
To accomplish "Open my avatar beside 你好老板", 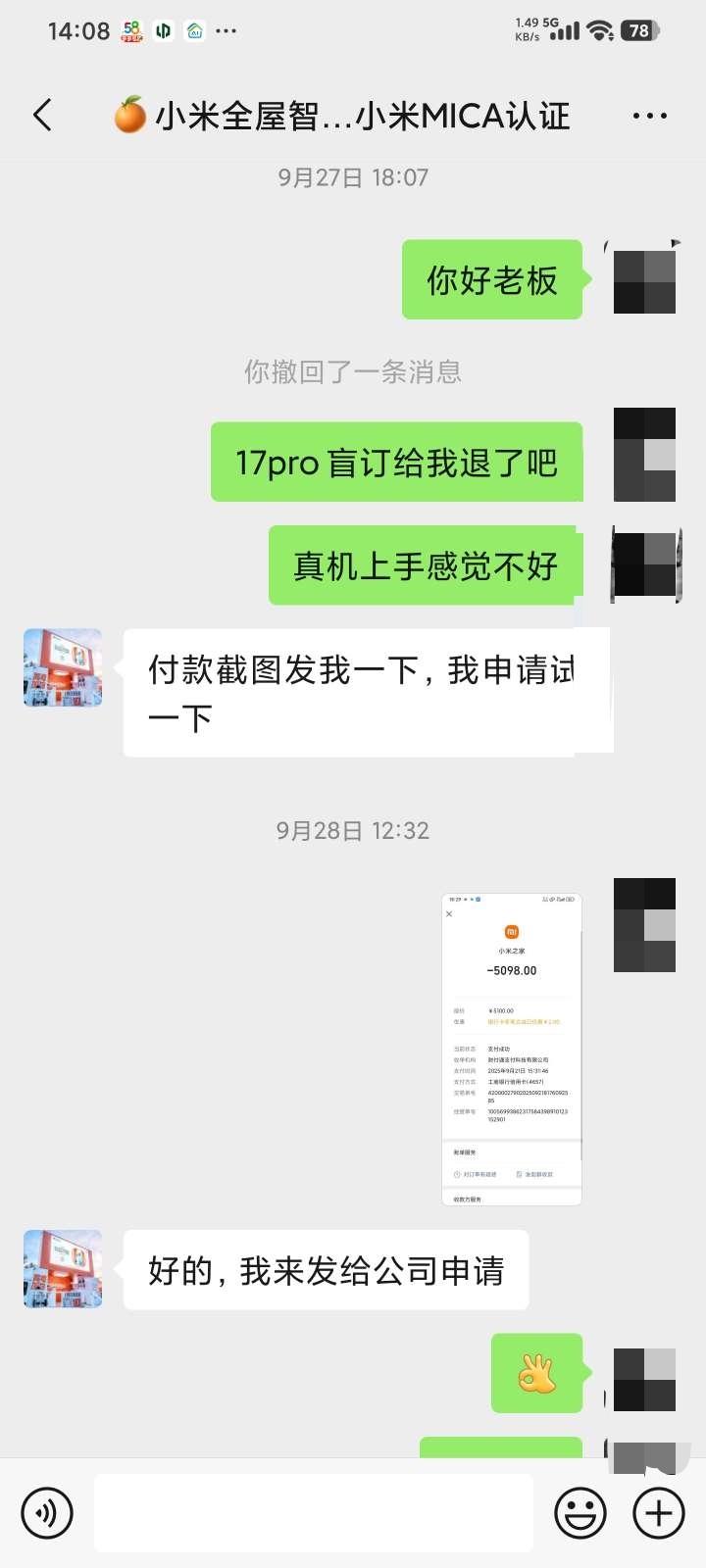I will [644, 281].
